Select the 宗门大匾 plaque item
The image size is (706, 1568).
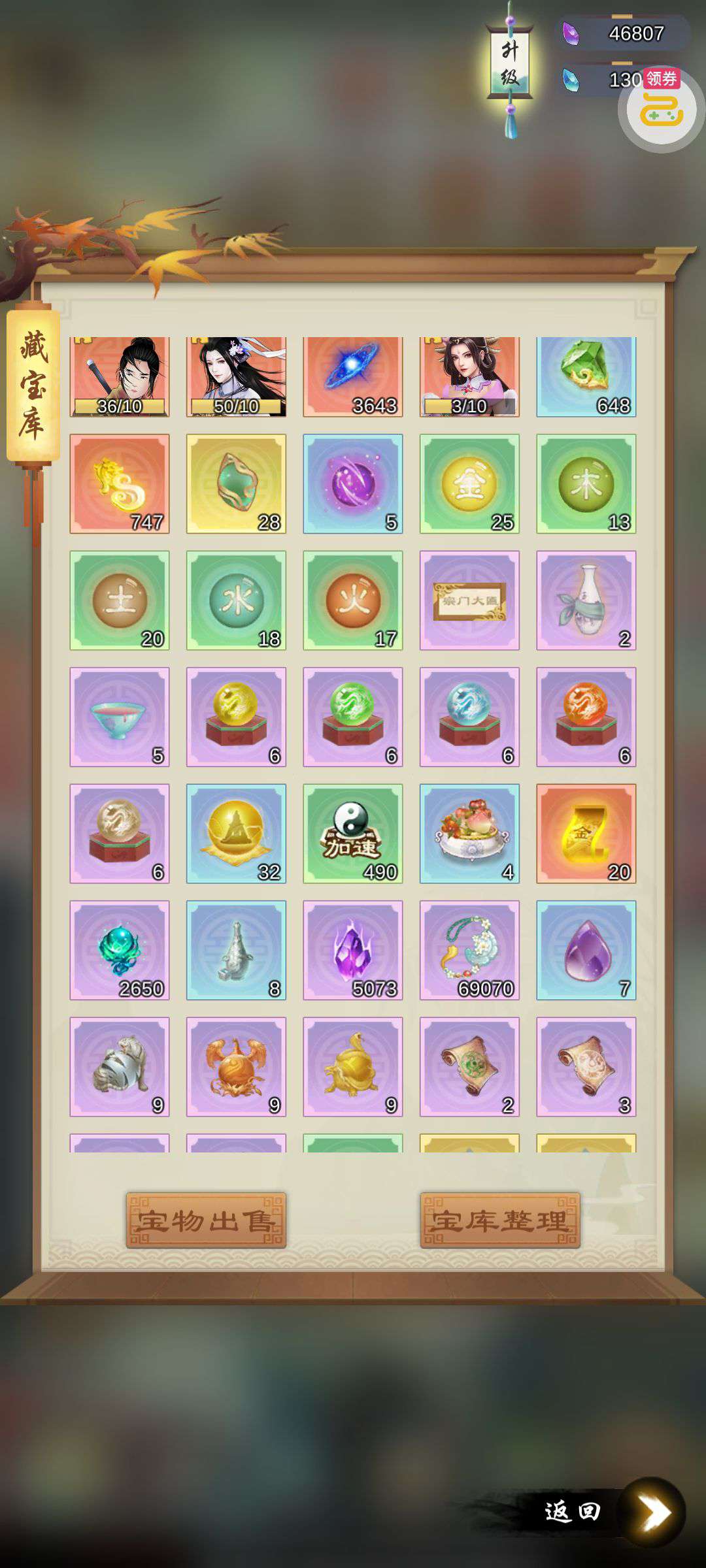point(469,600)
